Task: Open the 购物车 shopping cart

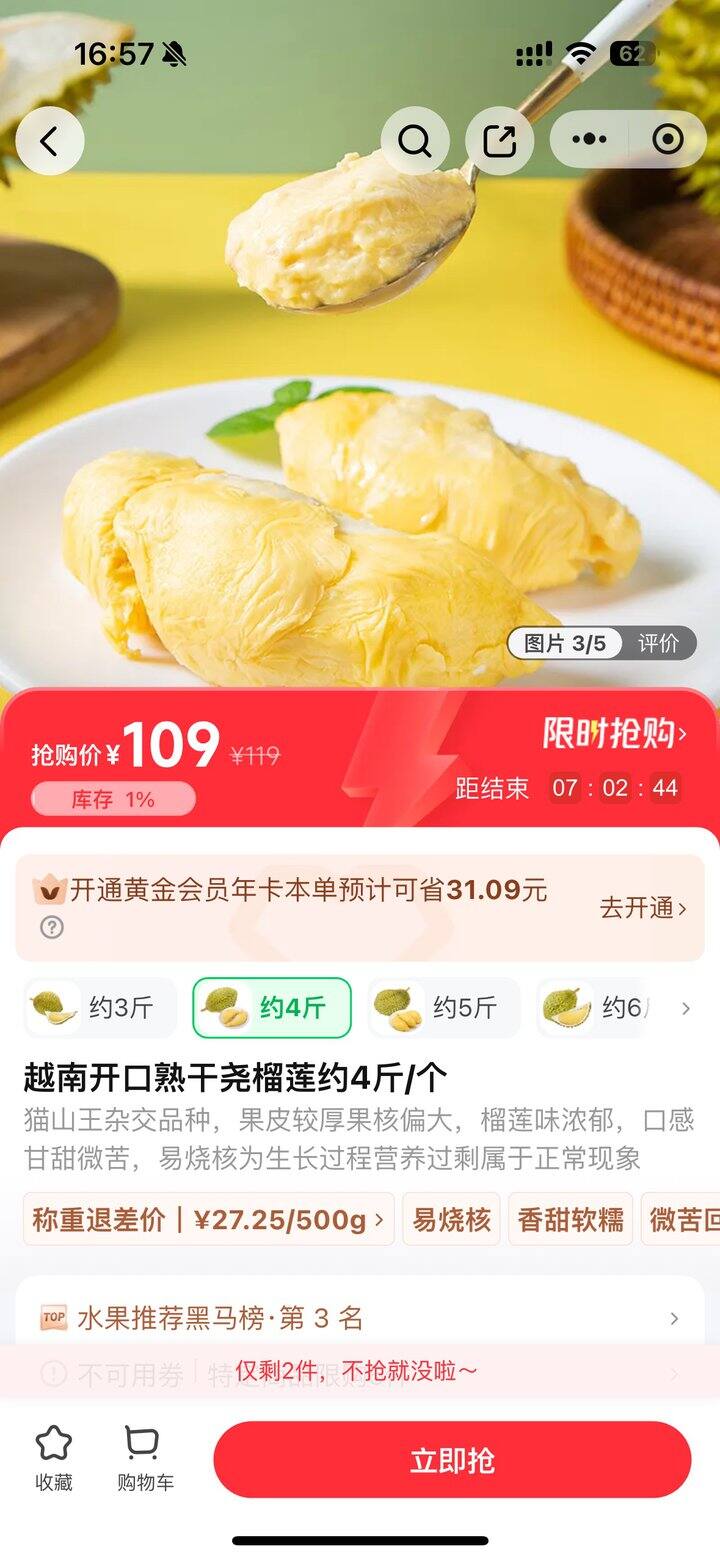Action: [145, 1458]
